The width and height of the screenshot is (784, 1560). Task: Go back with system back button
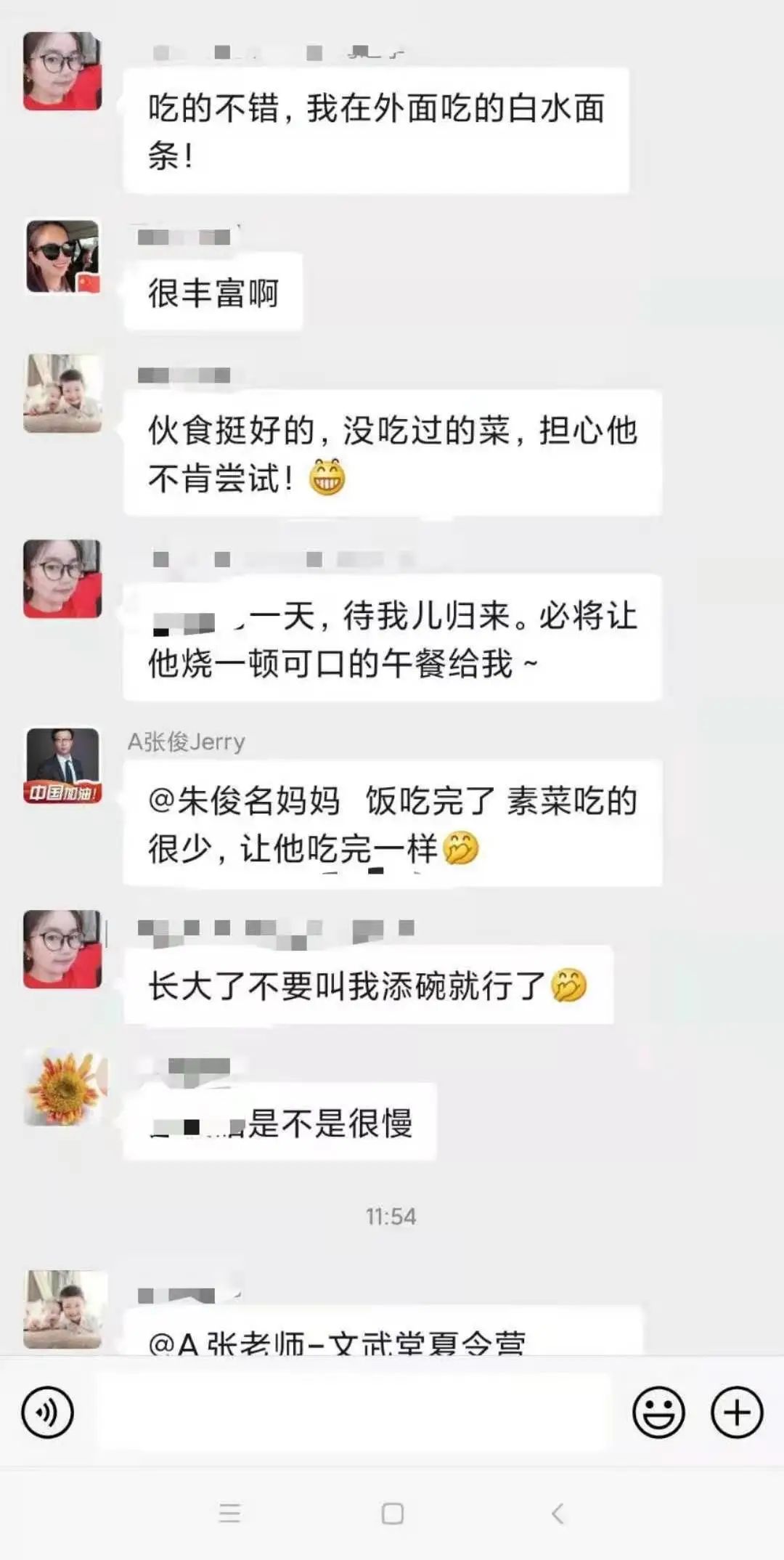[x=558, y=1514]
